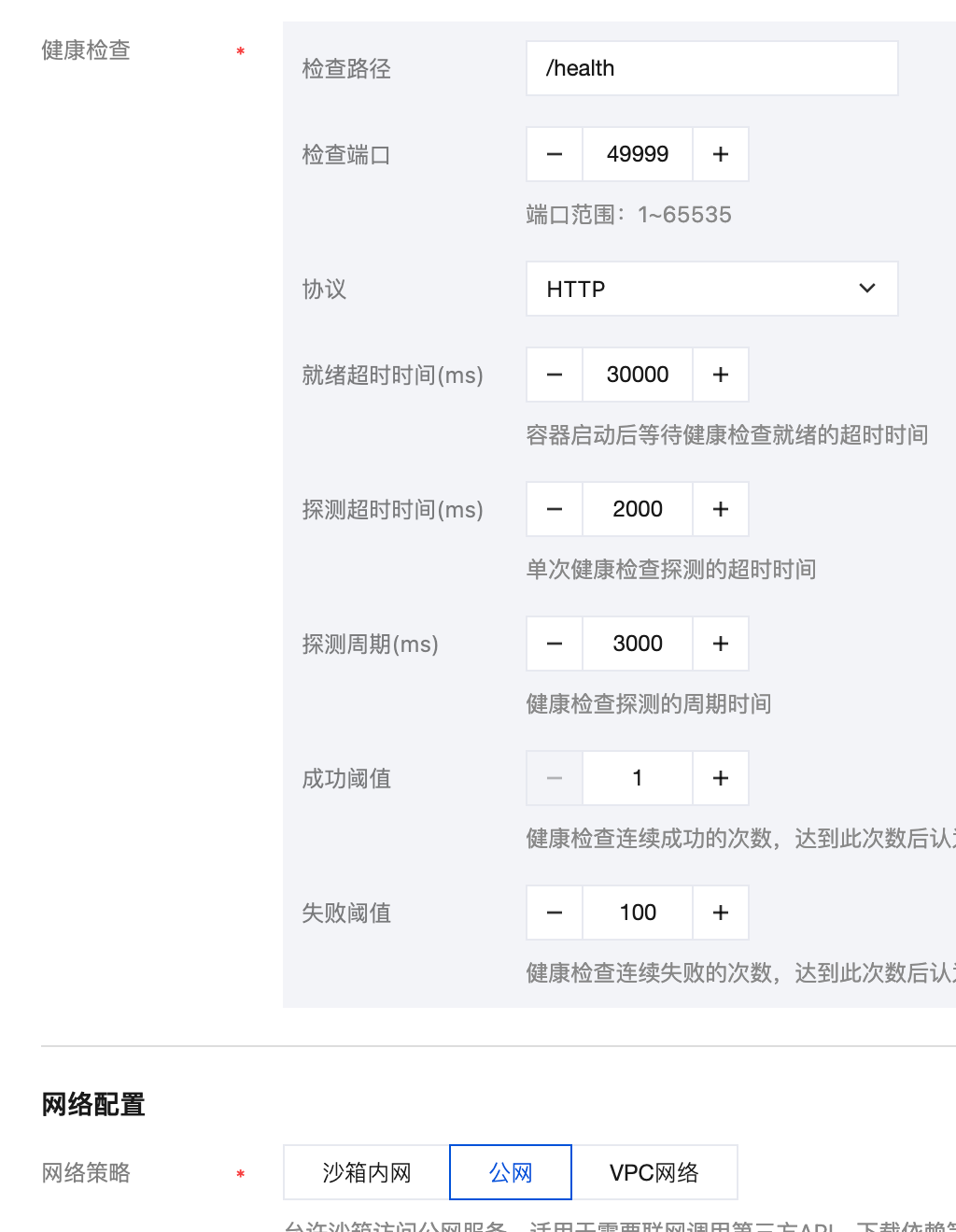The width and height of the screenshot is (956, 1232).
Task: Increase 成功阈值 value
Action: pyautogui.click(x=720, y=778)
